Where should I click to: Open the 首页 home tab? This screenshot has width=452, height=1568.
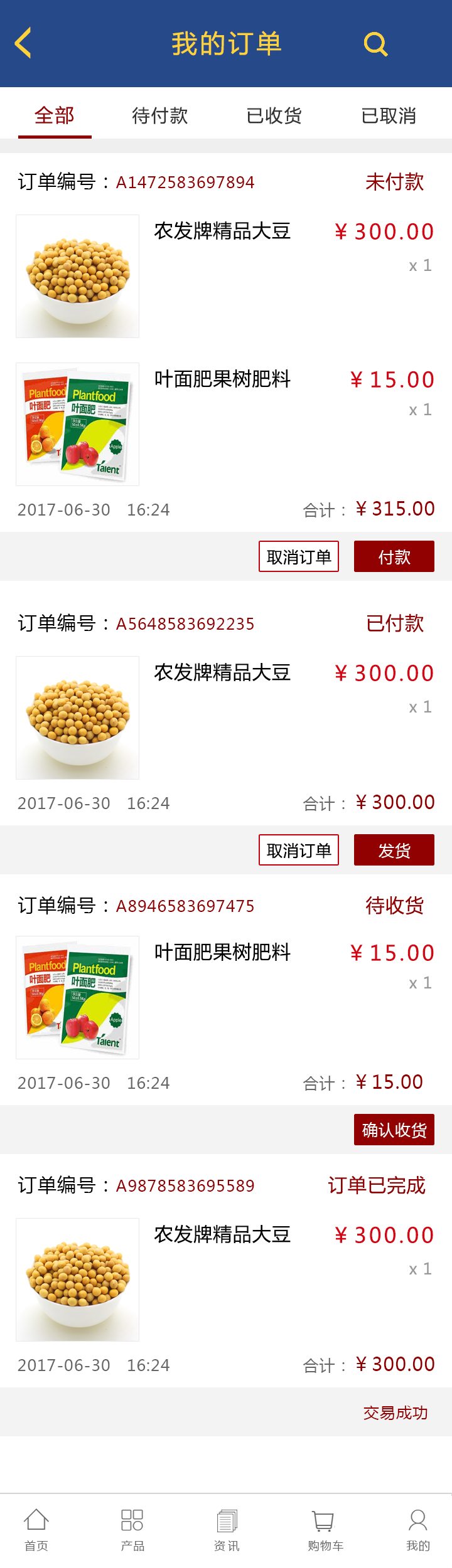coord(36,1530)
